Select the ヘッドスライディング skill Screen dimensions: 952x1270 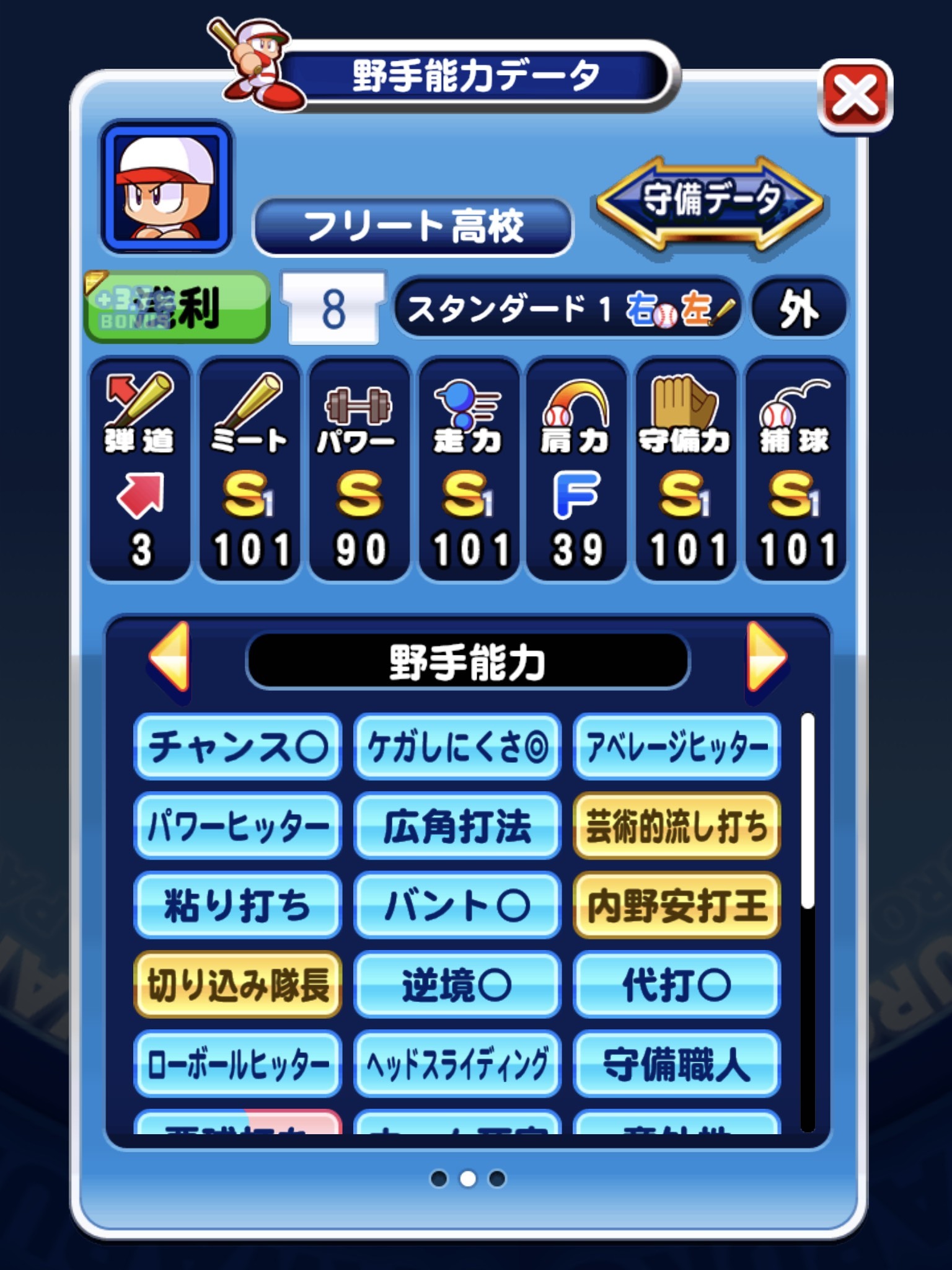coord(457,1064)
